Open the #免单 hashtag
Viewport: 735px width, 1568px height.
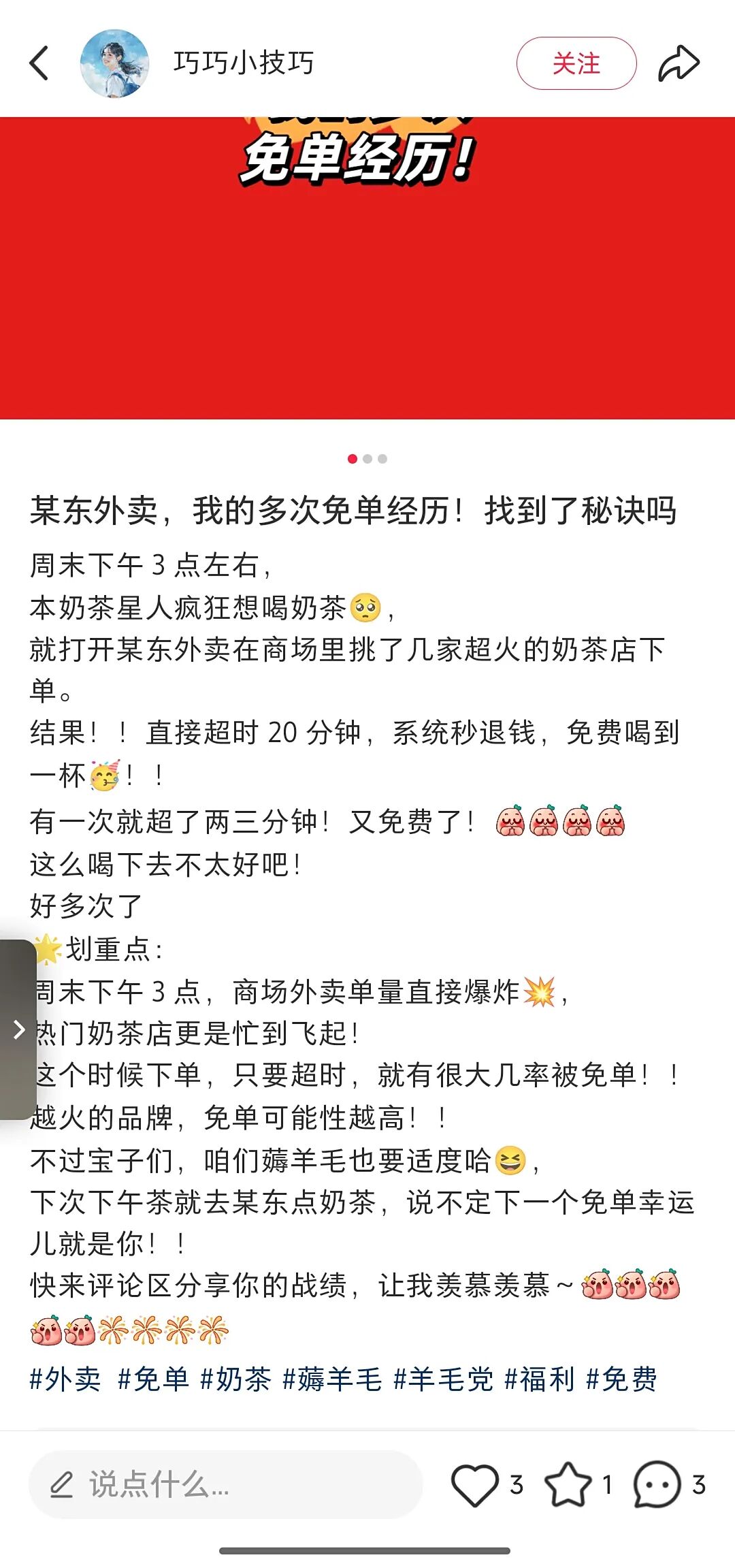click(153, 1379)
